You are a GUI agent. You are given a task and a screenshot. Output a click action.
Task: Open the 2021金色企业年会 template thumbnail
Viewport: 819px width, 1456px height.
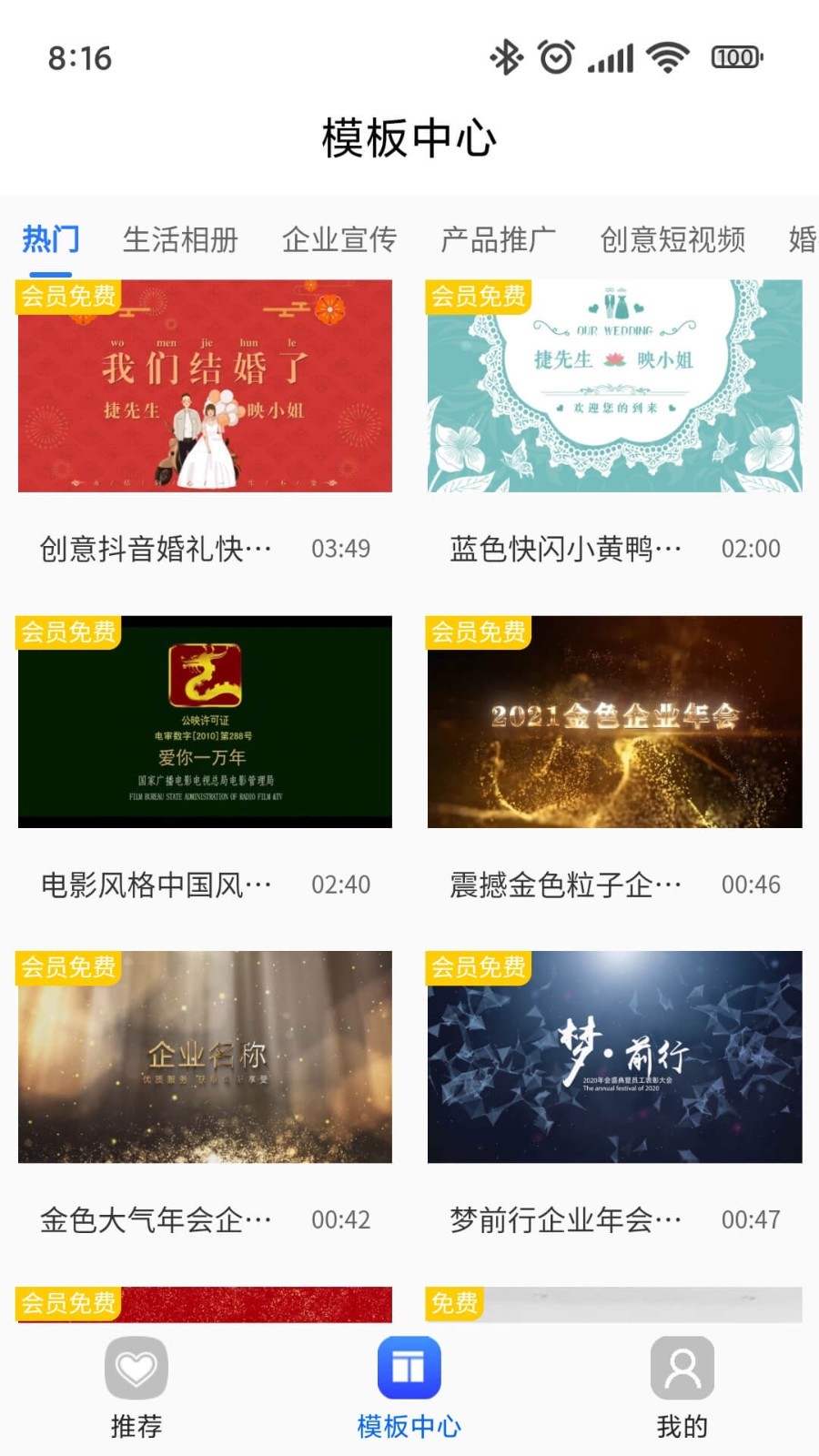614,723
